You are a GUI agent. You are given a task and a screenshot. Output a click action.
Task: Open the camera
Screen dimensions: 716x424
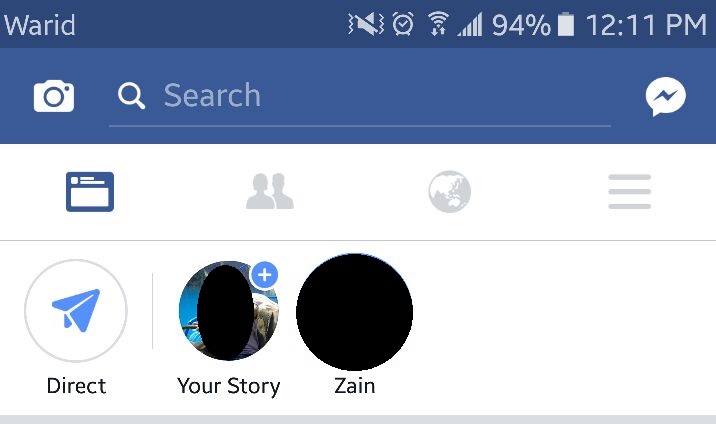pyautogui.click(x=54, y=97)
